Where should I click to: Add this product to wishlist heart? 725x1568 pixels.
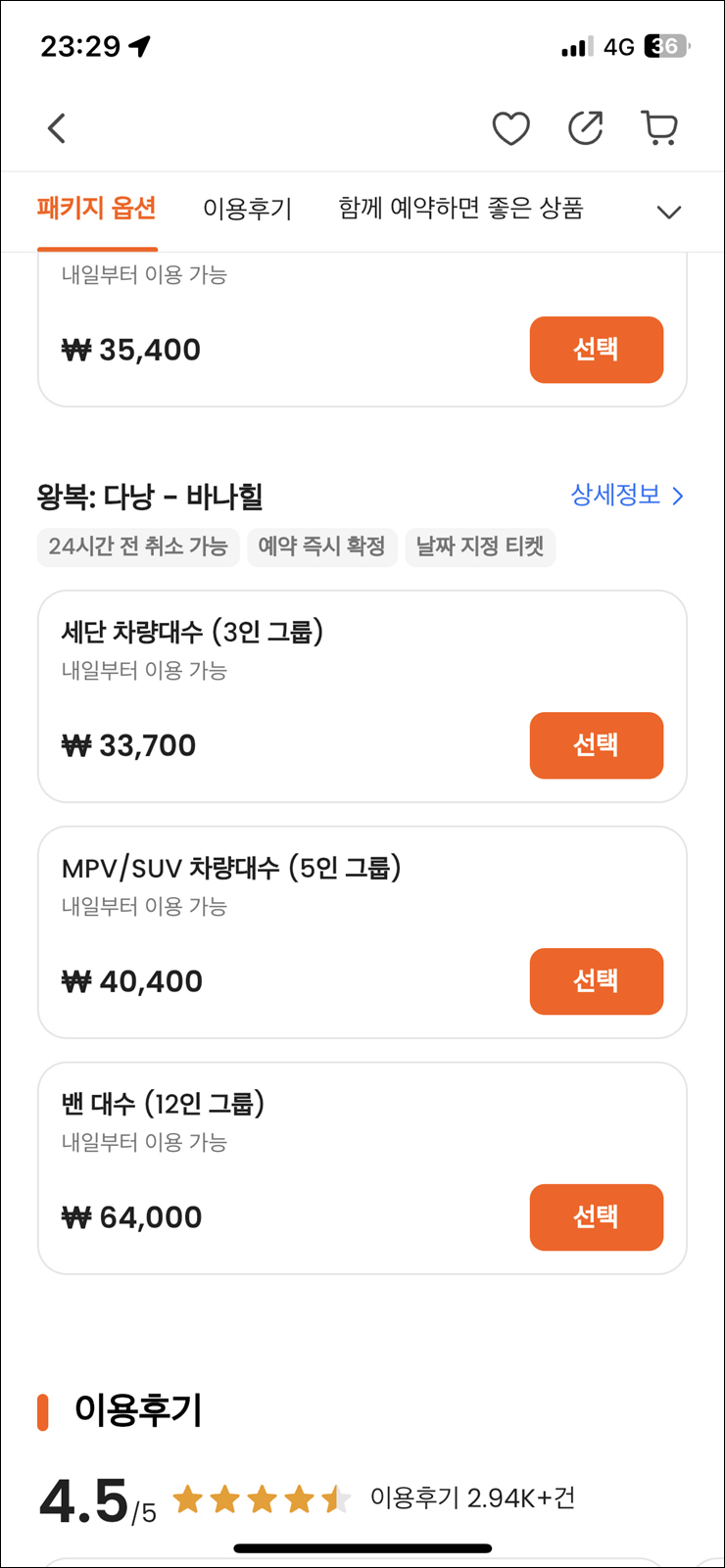tap(510, 128)
